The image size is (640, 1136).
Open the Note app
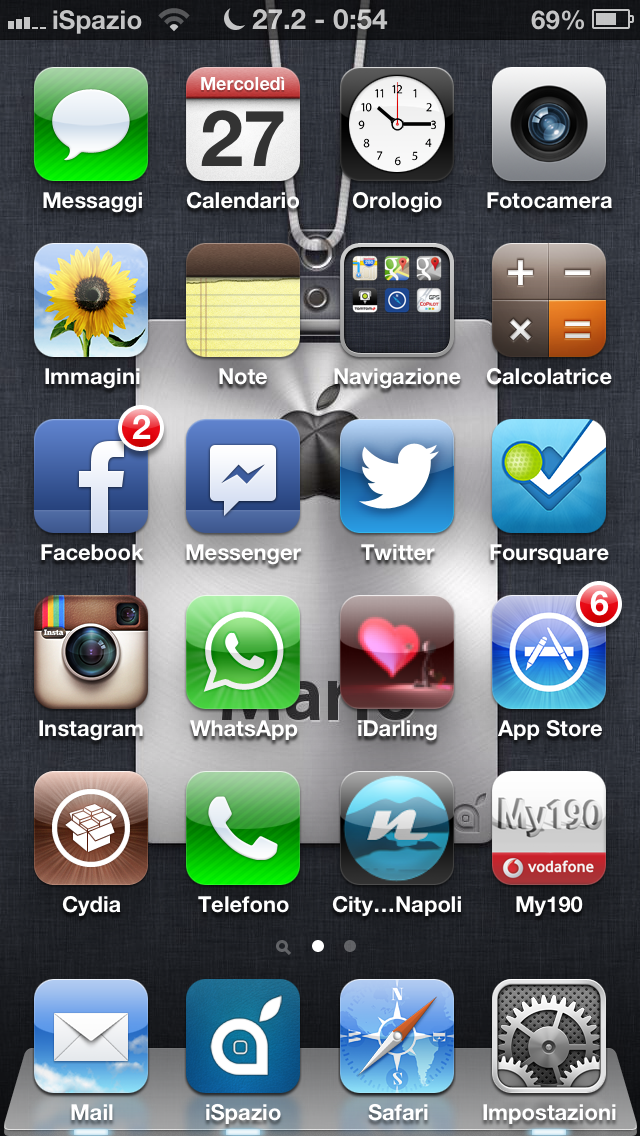(243, 300)
